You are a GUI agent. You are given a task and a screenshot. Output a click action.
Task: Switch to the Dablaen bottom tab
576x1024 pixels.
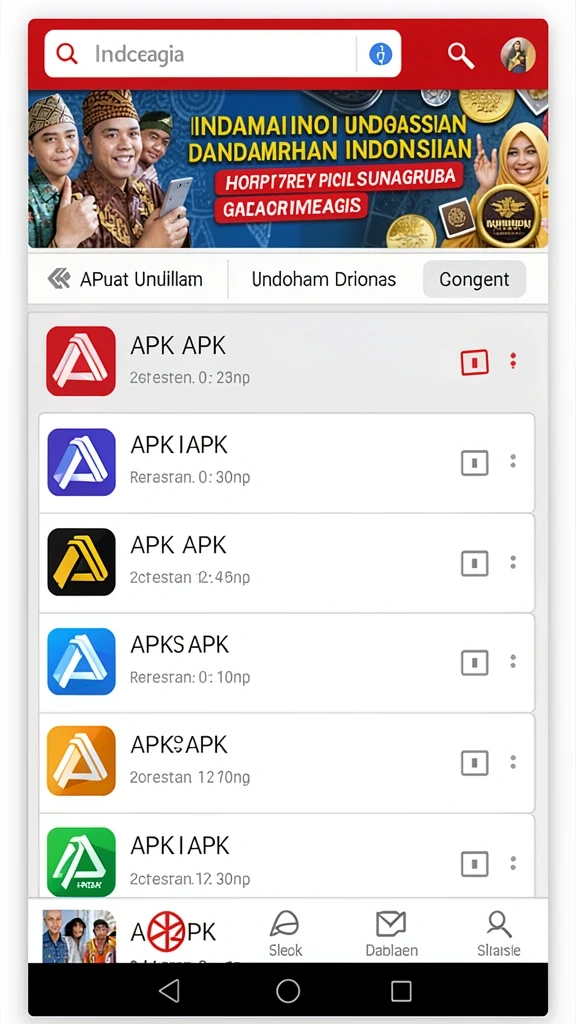(x=391, y=933)
